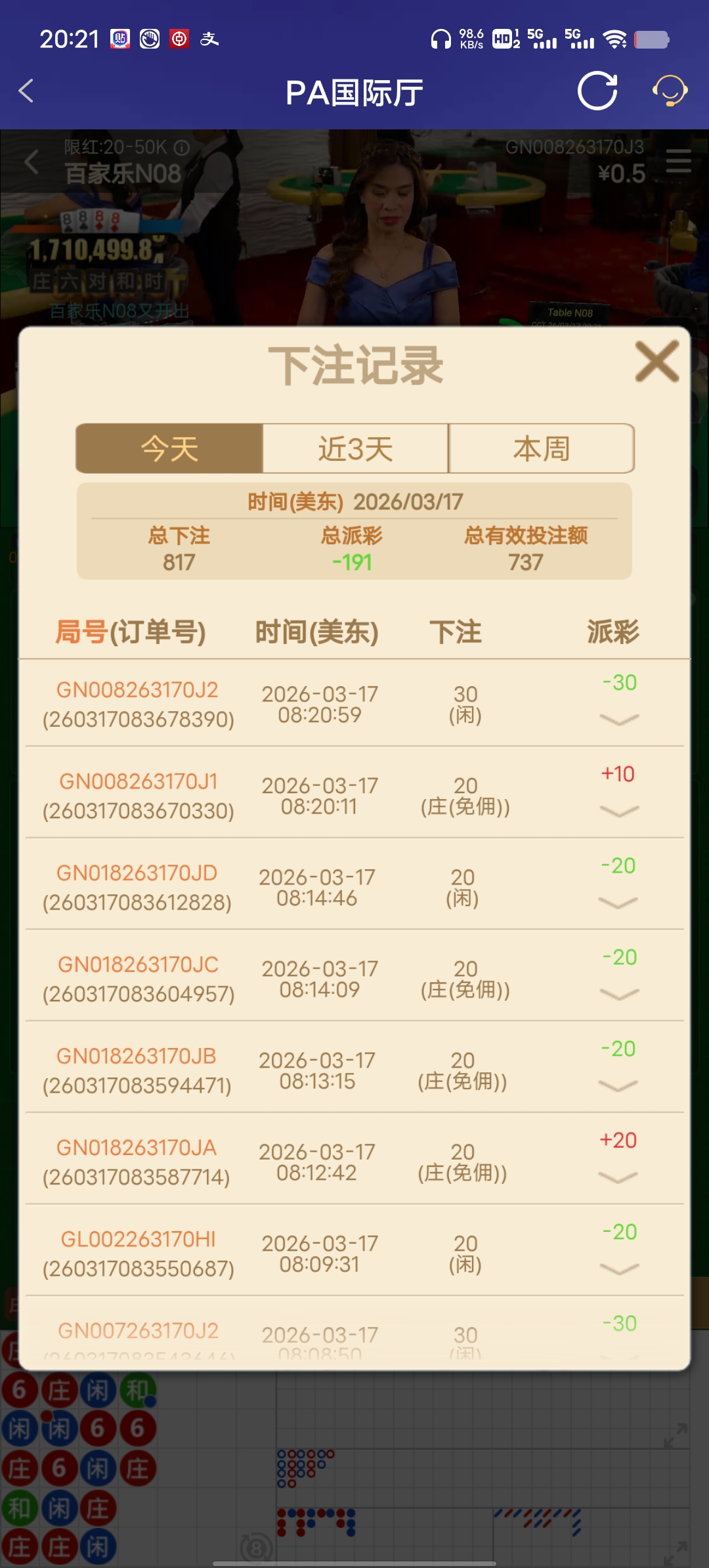Viewport: 709px width, 1568px height.
Task: View limit info via the ① icon near 限红20-50K
Action: click(x=180, y=148)
